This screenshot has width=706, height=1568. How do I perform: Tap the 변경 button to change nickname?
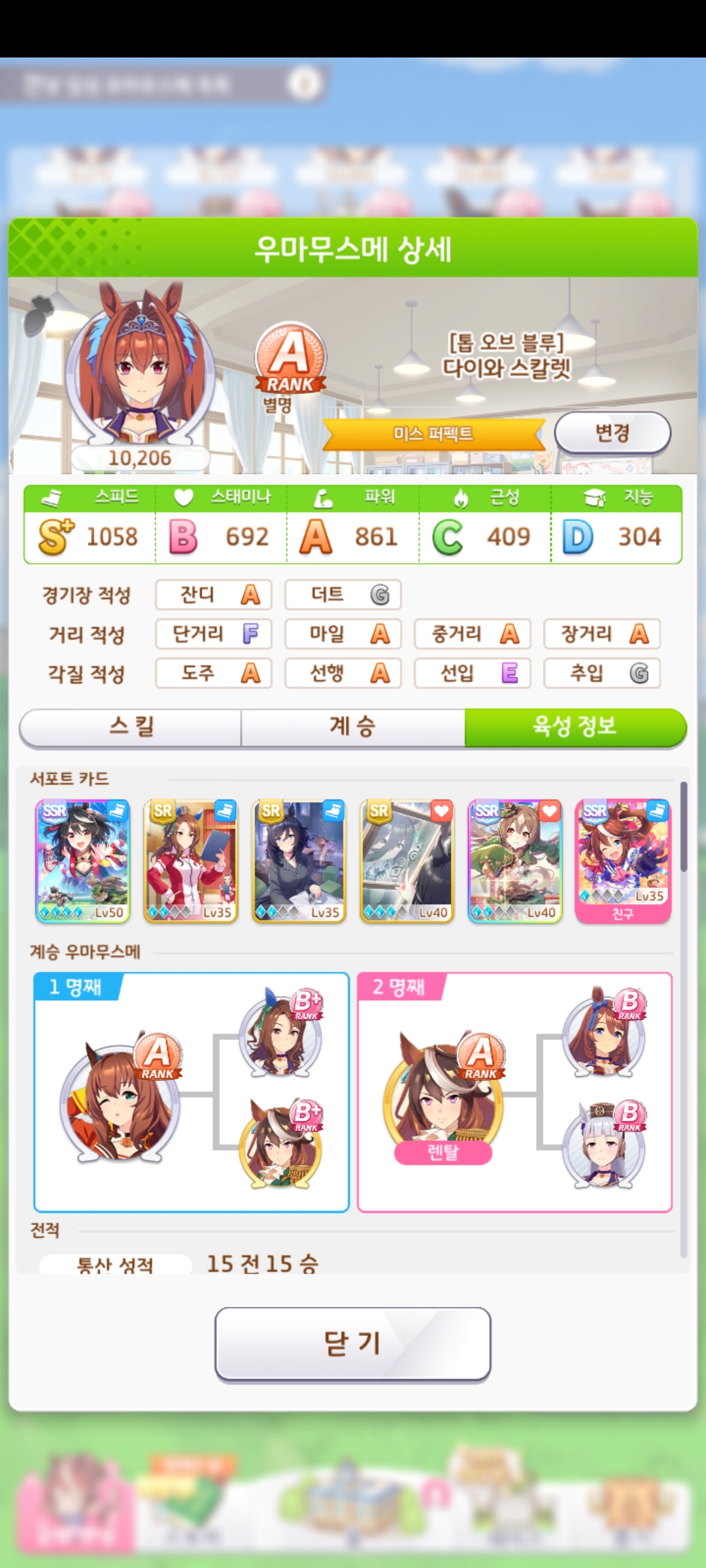[x=612, y=433]
